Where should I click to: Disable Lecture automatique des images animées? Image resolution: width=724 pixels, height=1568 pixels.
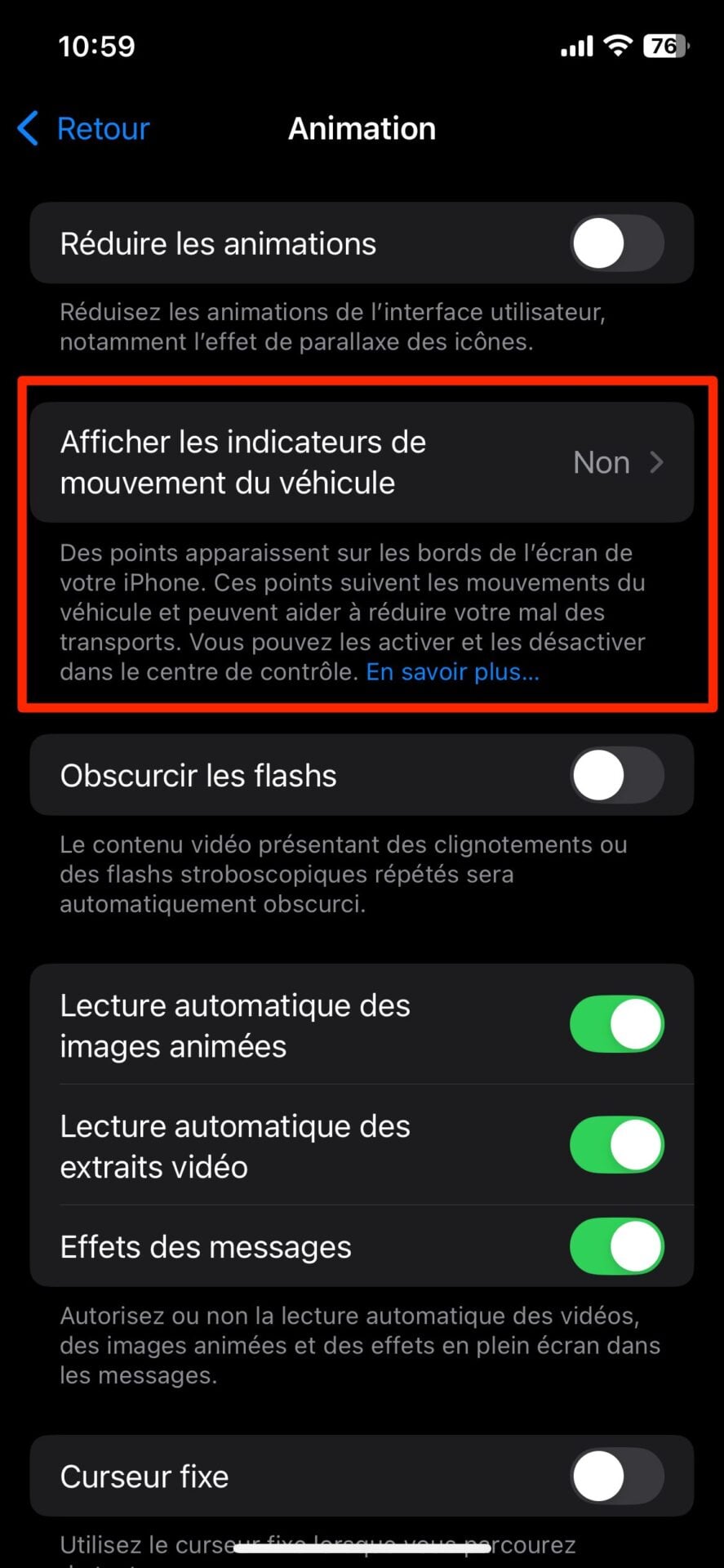tap(616, 1024)
